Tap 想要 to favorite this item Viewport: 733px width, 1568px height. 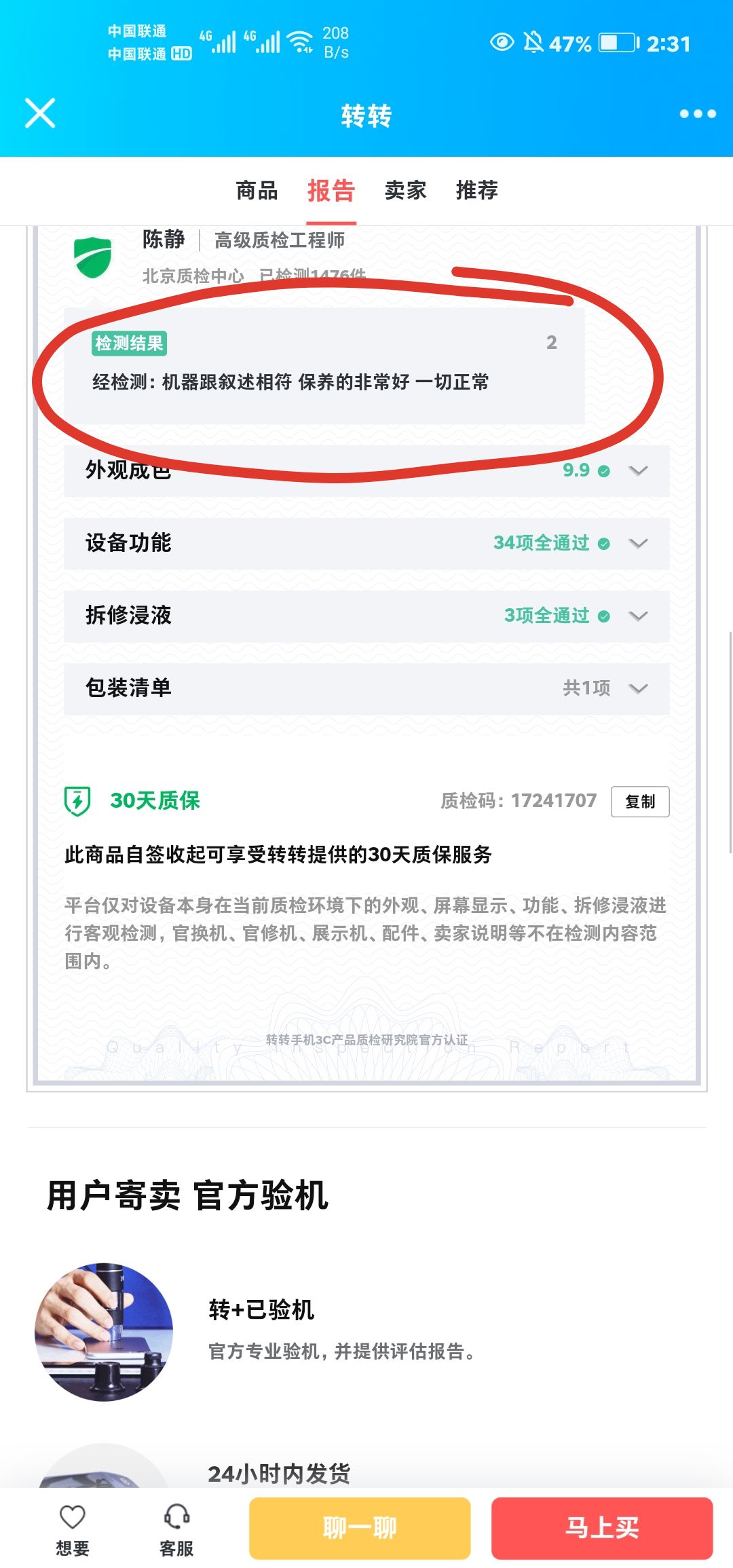(72, 1528)
